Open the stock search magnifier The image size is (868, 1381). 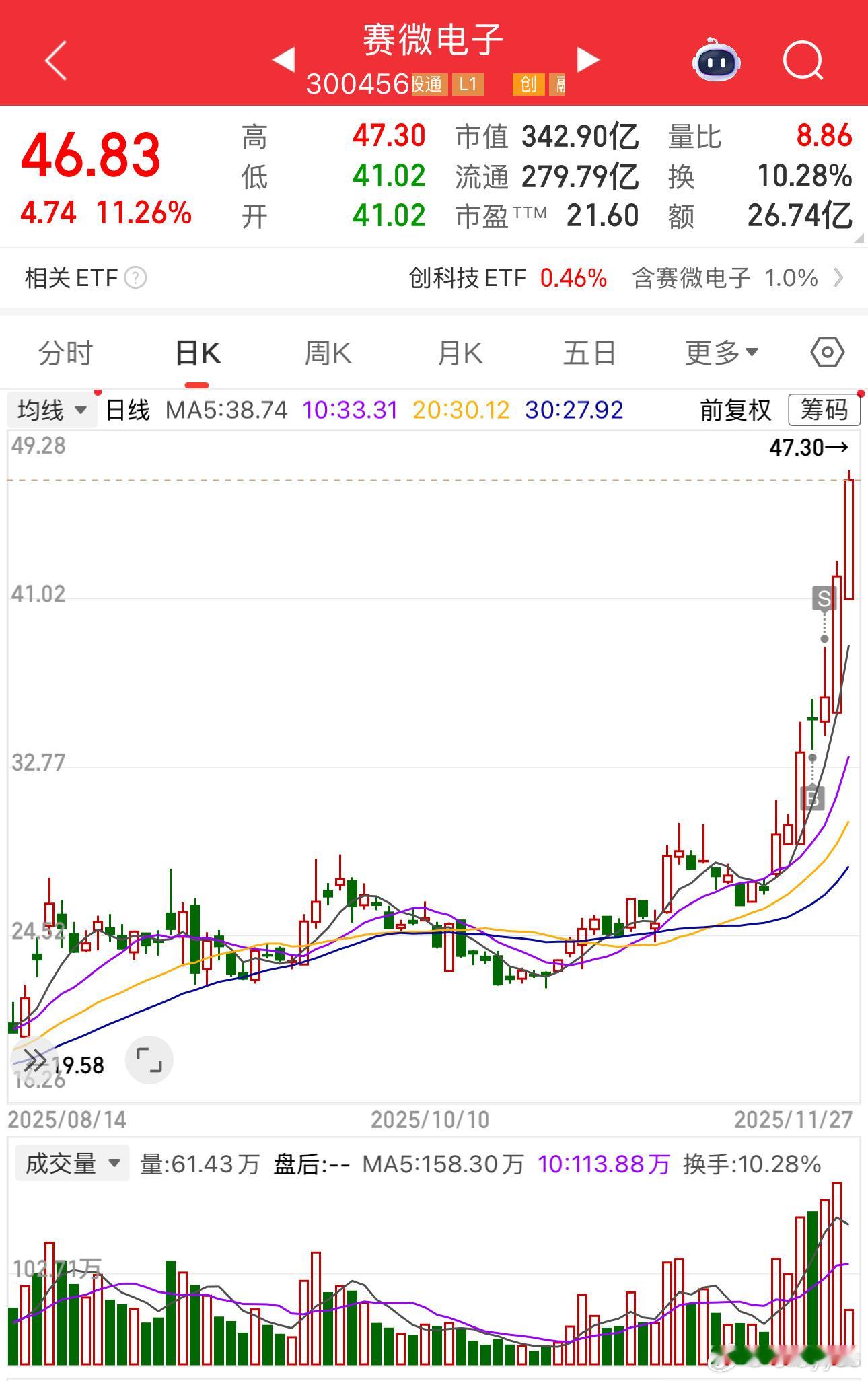point(803,61)
